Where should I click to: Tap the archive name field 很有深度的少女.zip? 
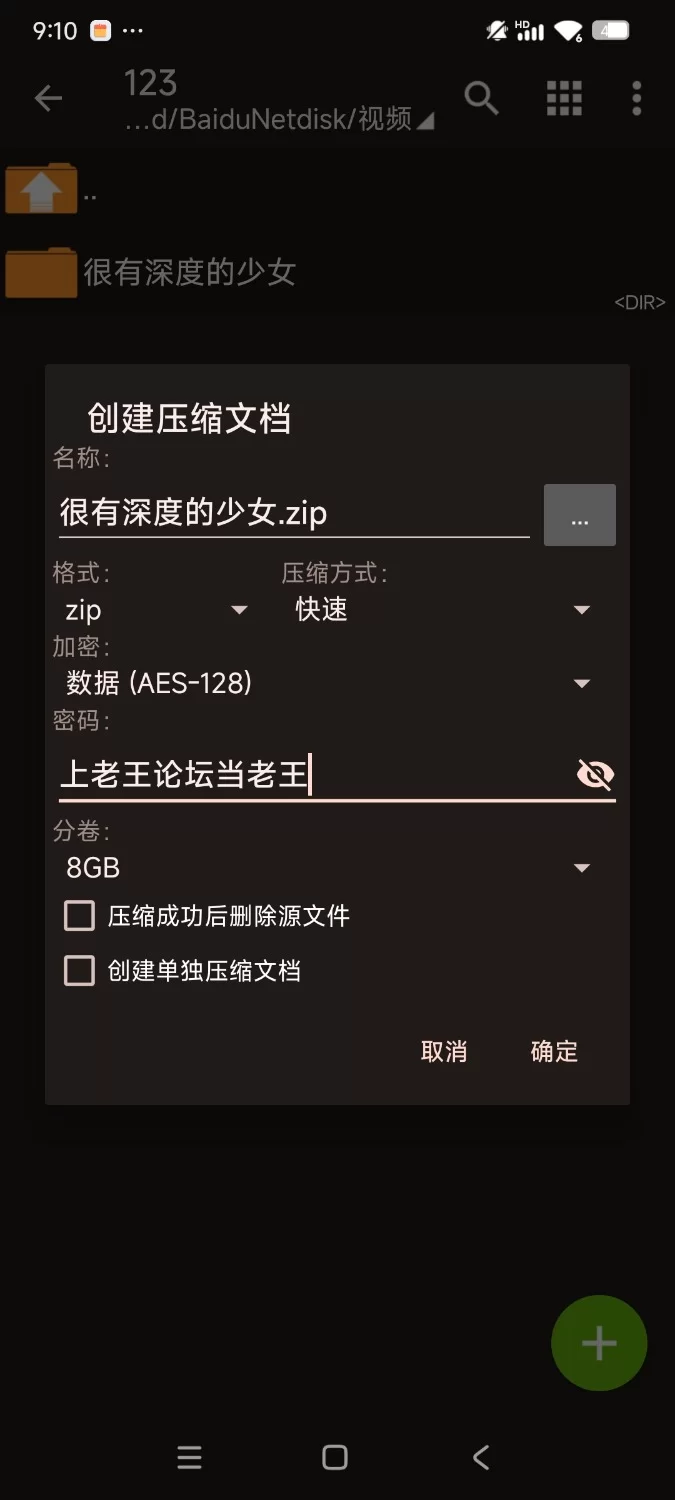[x=292, y=514]
